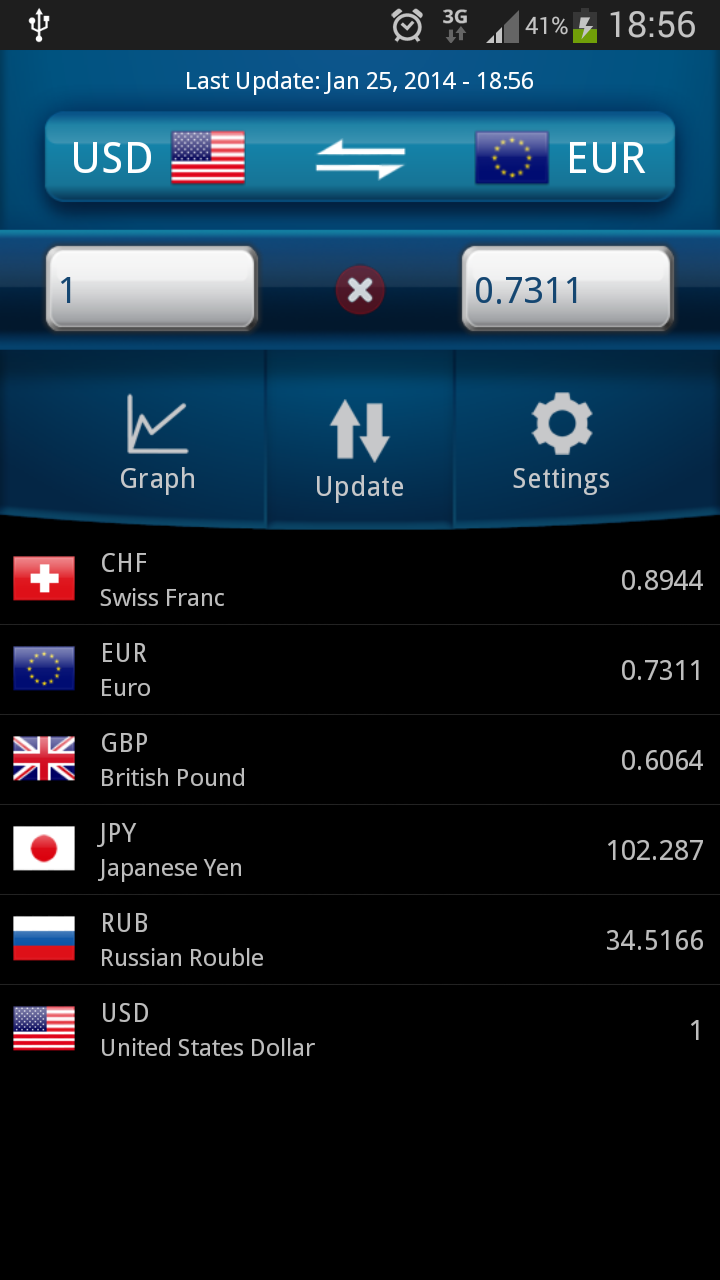
Task: Pick RUB Russian Rouble row
Action: pos(360,940)
